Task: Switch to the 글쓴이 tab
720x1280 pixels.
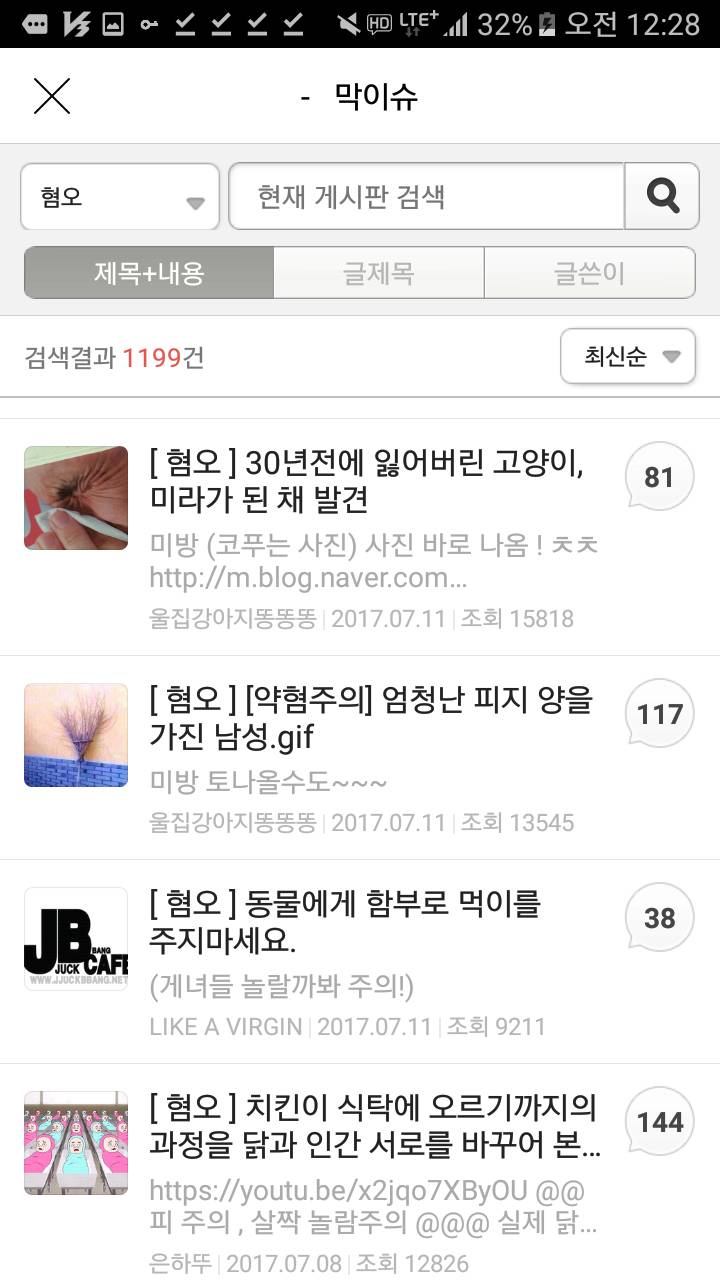Action: [x=590, y=272]
